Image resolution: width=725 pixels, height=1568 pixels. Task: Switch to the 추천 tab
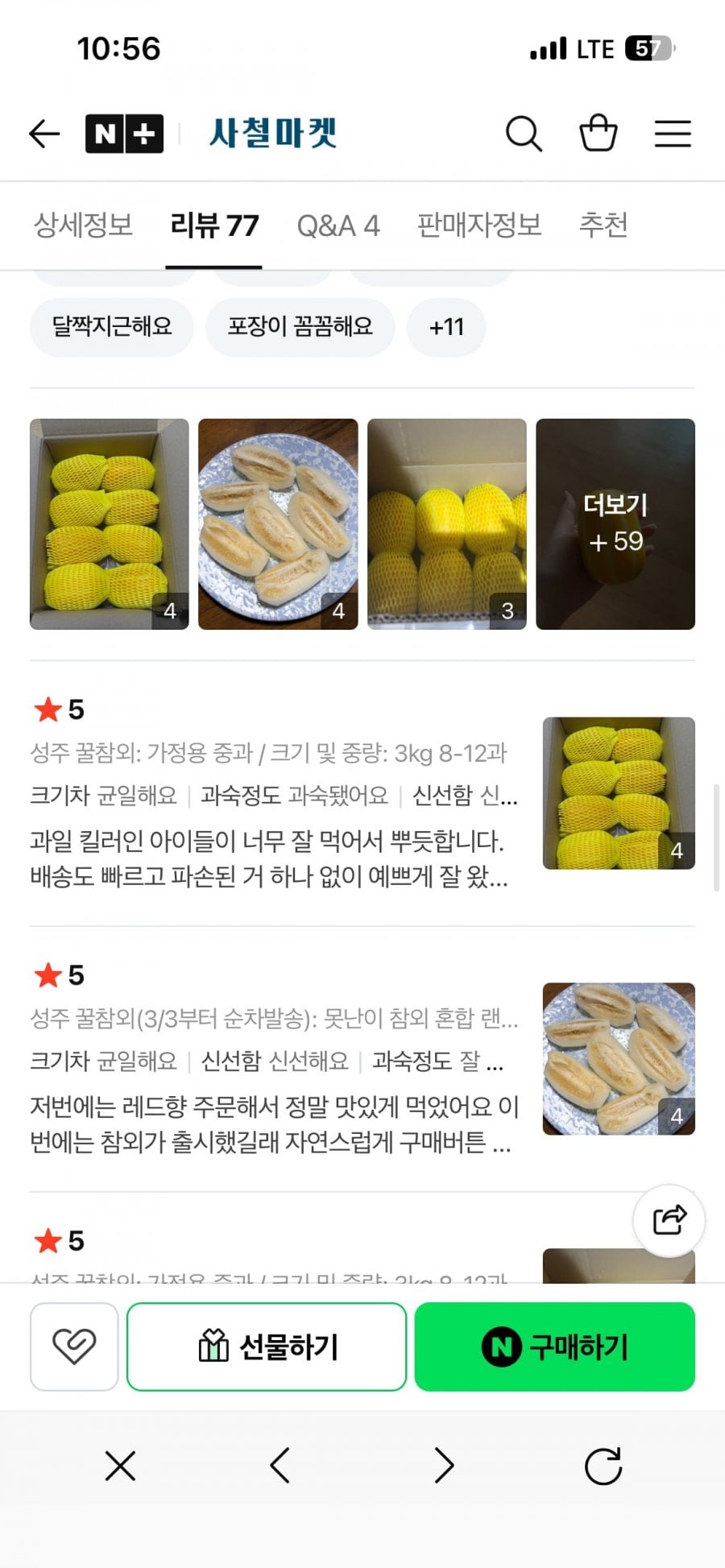[x=603, y=225]
